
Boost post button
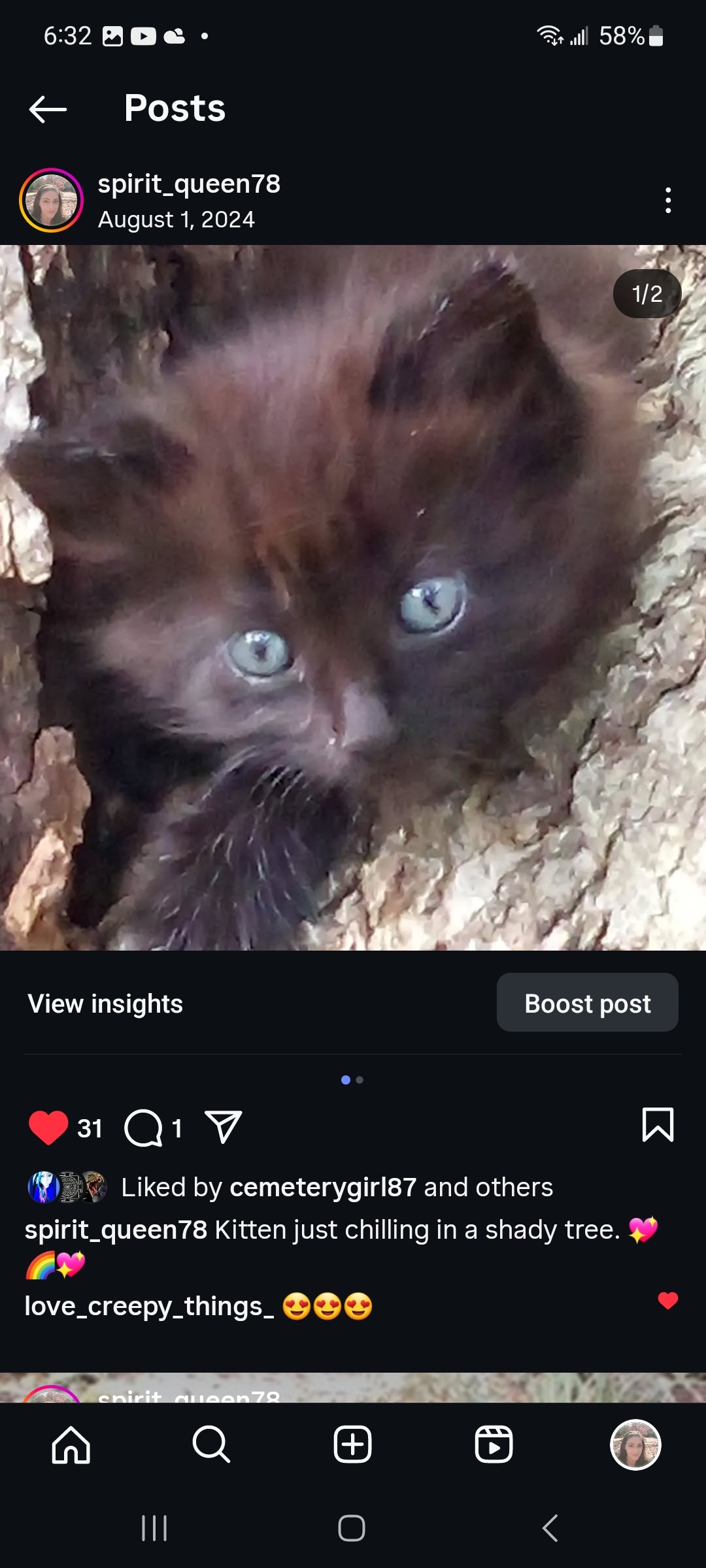coord(587,1003)
